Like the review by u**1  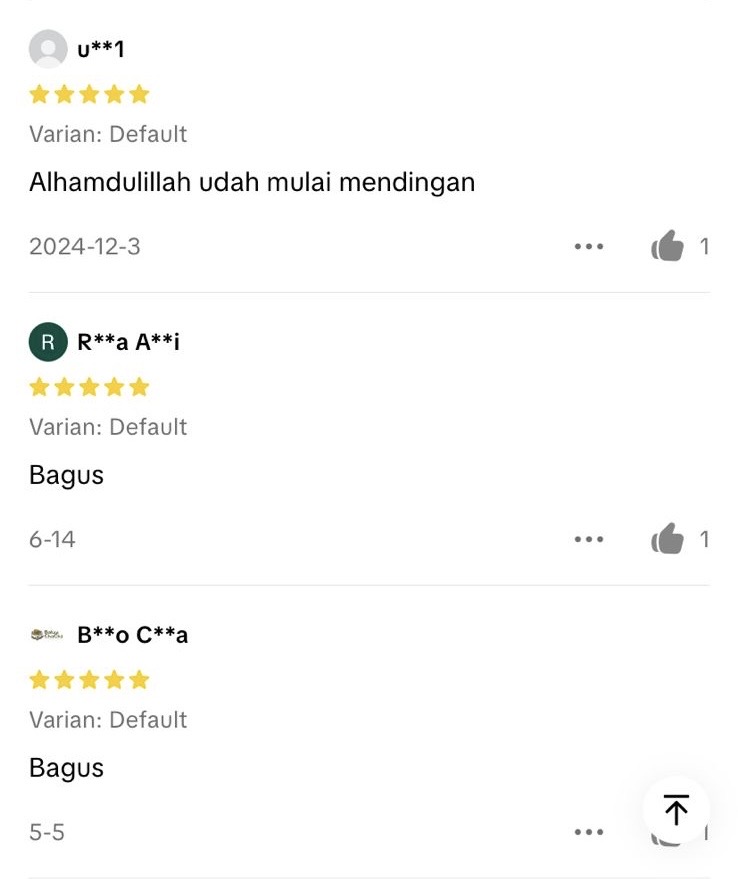pos(667,246)
